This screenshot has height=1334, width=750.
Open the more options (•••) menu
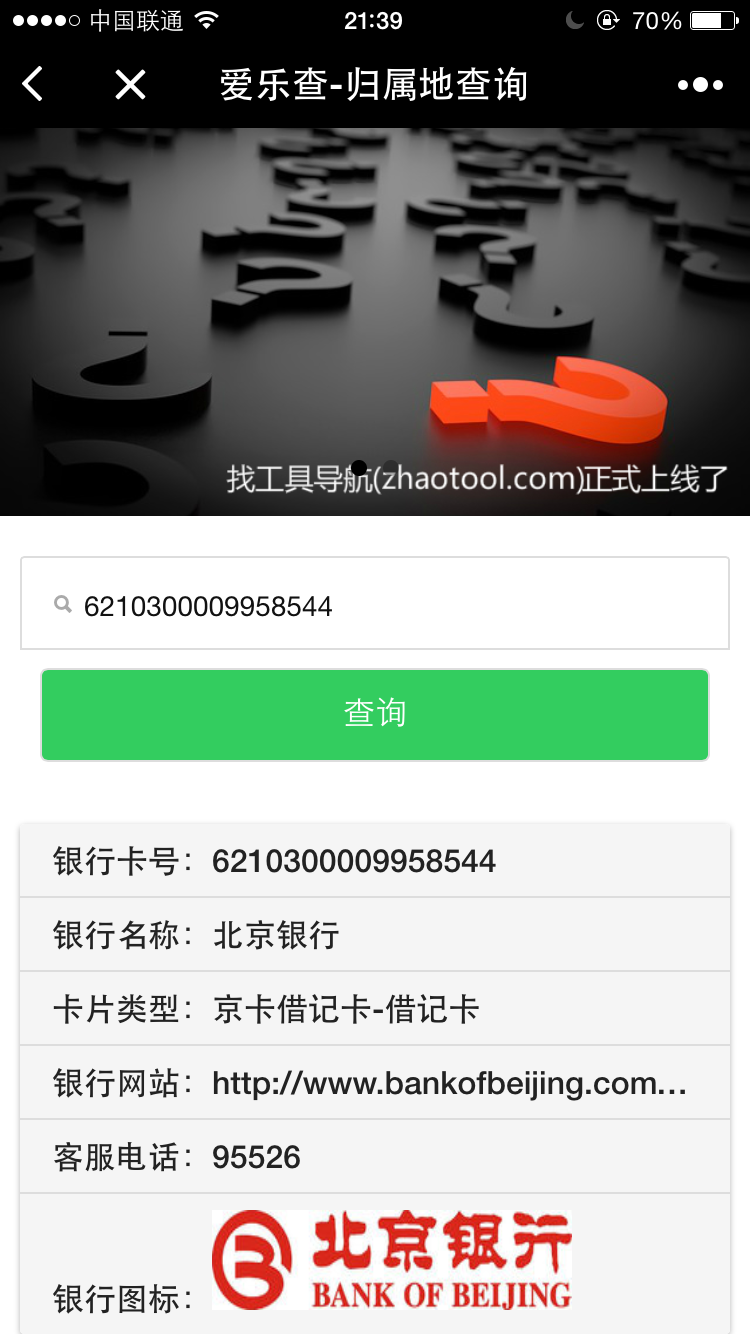(699, 84)
